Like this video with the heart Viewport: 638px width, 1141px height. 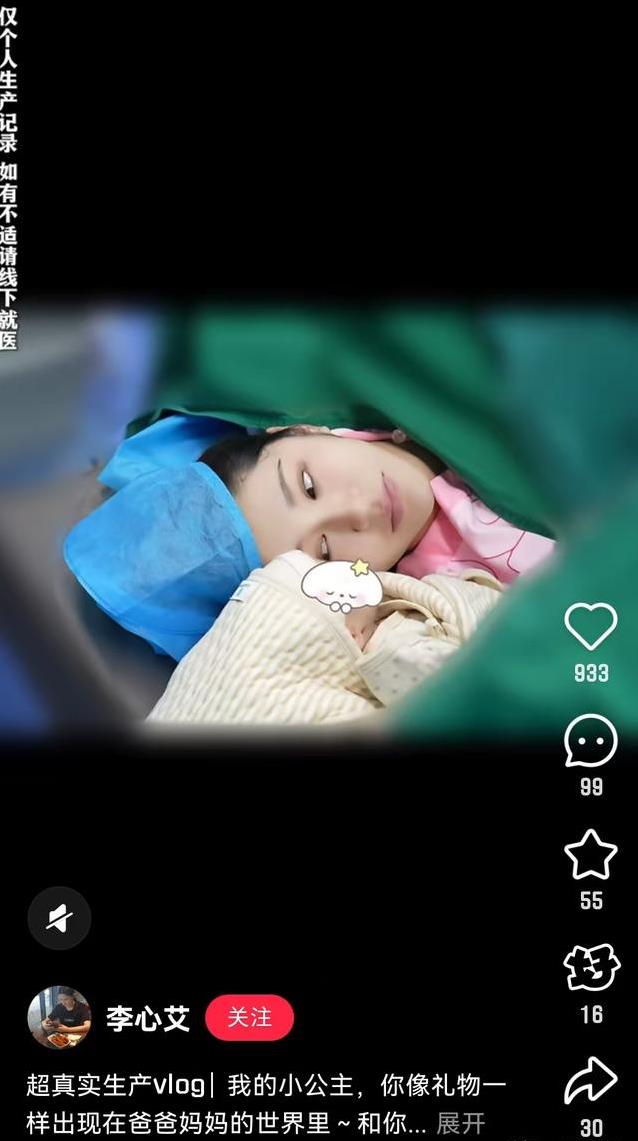tap(590, 627)
